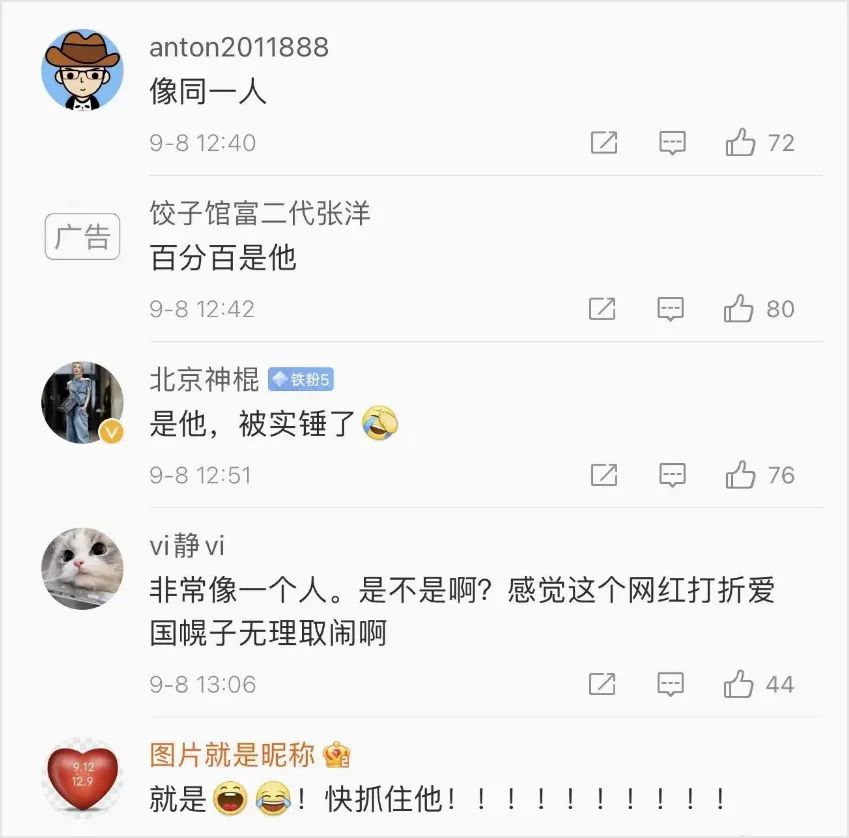Open 饺子馆富二代张洋 username profile
Image resolution: width=849 pixels, height=838 pixels.
260,213
